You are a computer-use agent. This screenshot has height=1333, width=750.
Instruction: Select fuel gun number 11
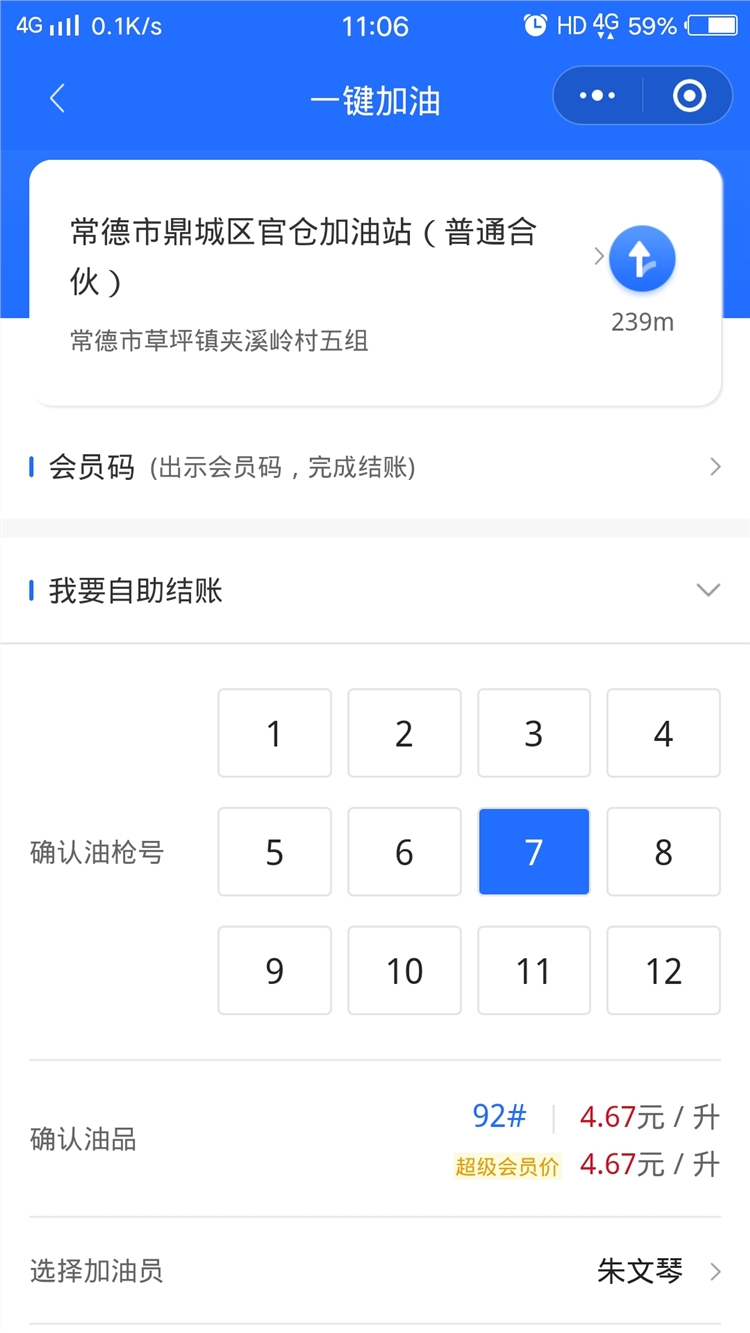point(534,970)
